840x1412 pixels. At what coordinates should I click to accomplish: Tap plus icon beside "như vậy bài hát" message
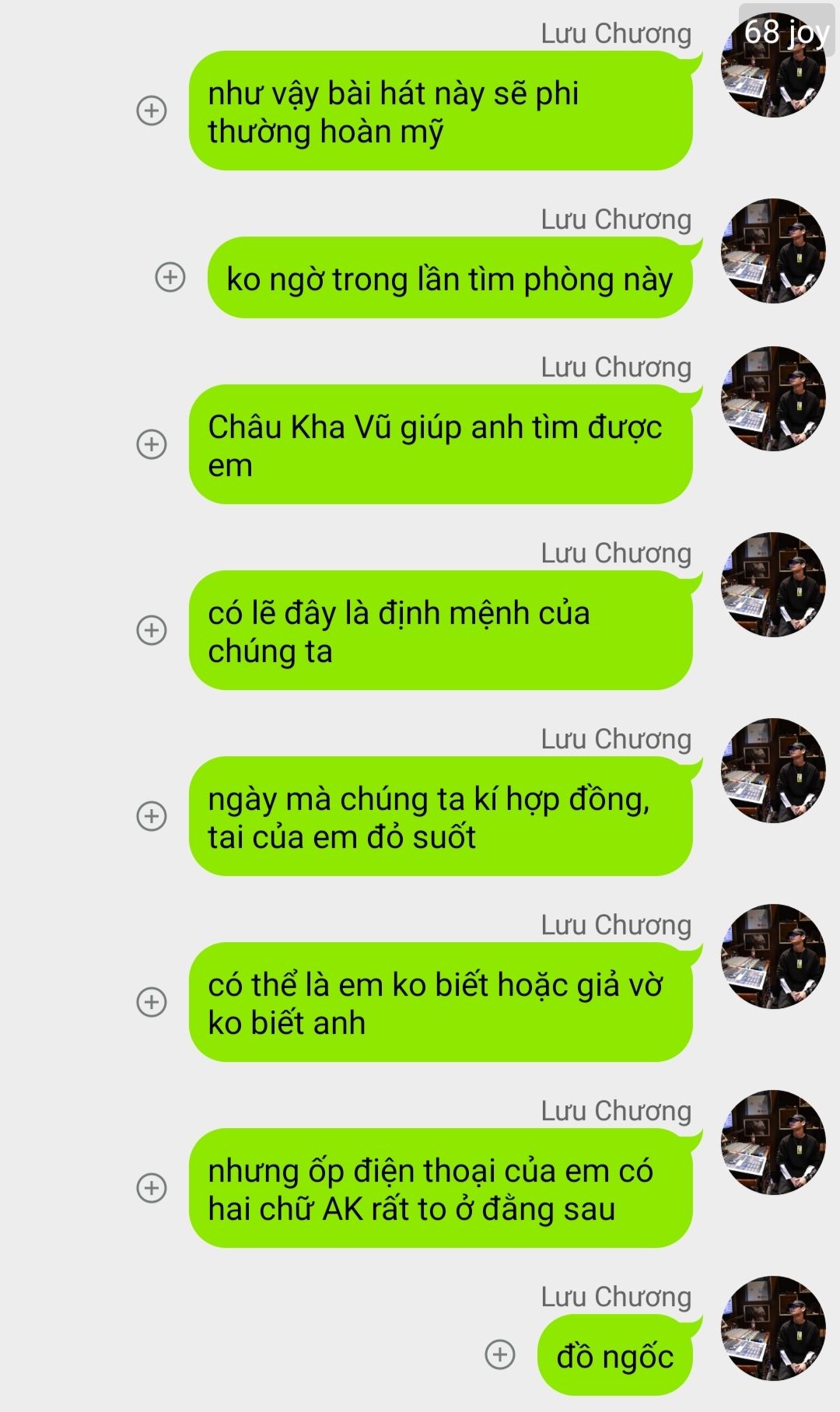(152, 110)
